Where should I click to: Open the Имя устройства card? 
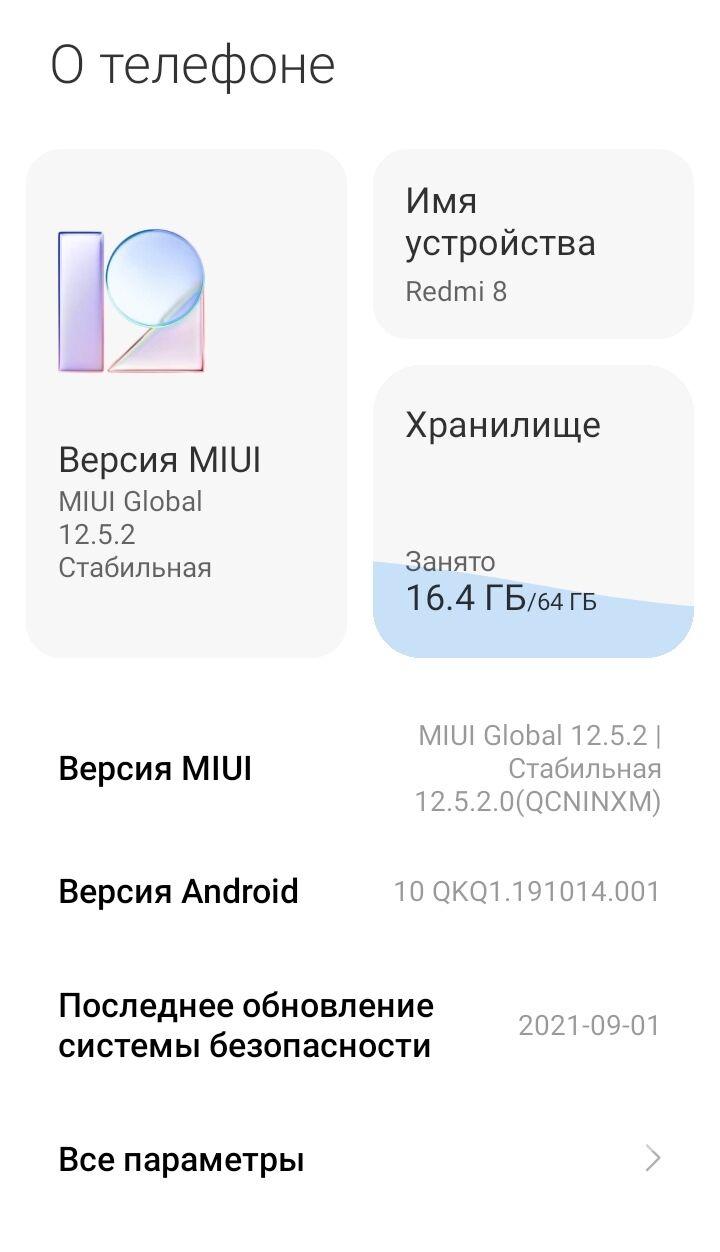[x=532, y=243]
